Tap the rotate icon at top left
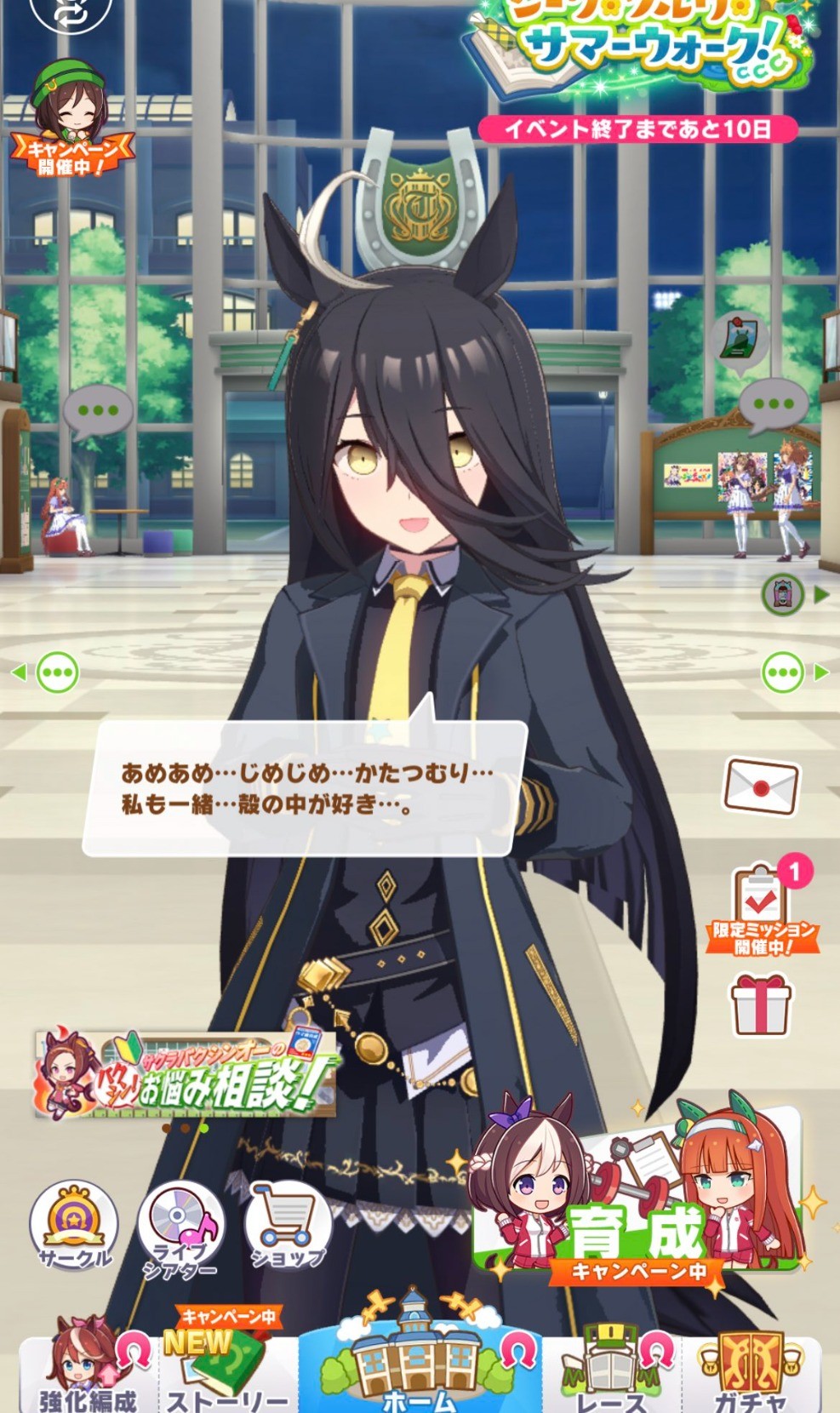This screenshot has height=1413, width=840. pyautogui.click(x=70, y=12)
